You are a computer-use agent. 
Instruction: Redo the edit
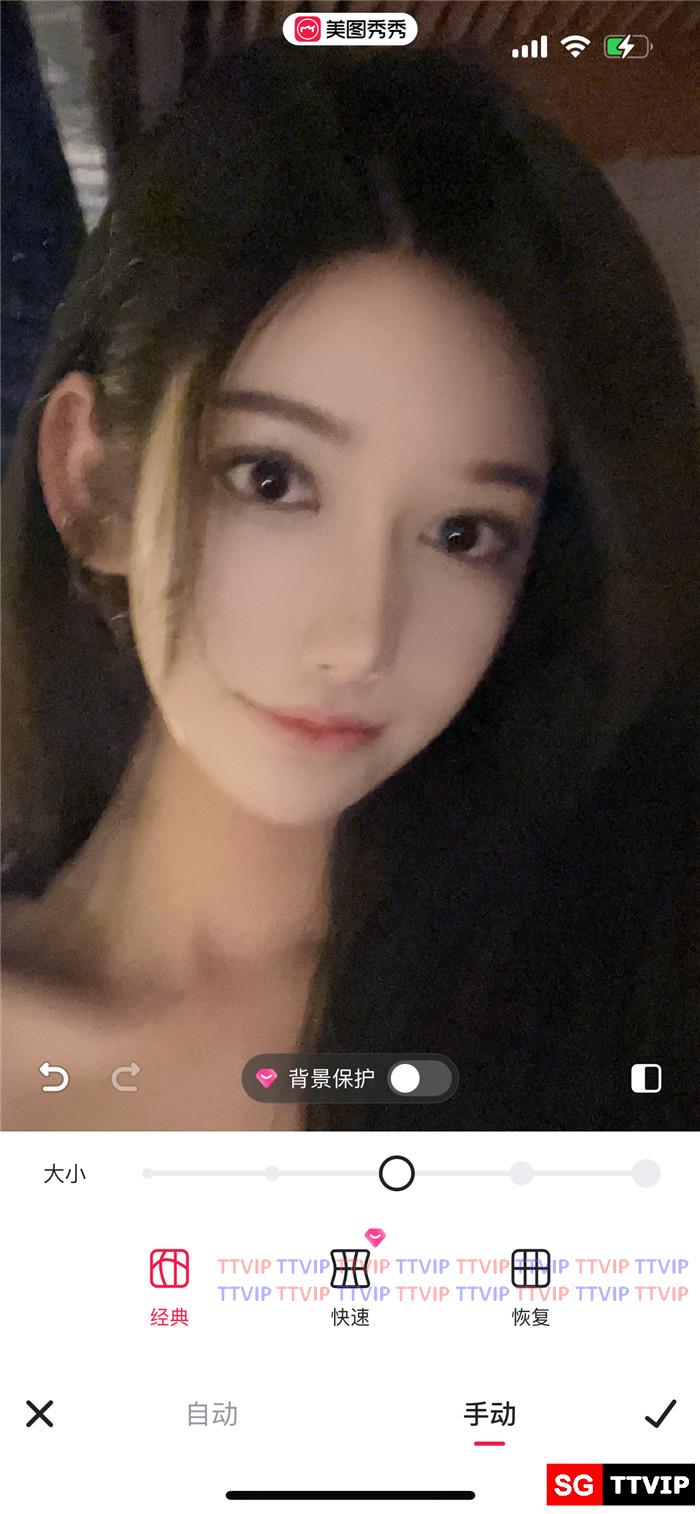coord(126,1078)
